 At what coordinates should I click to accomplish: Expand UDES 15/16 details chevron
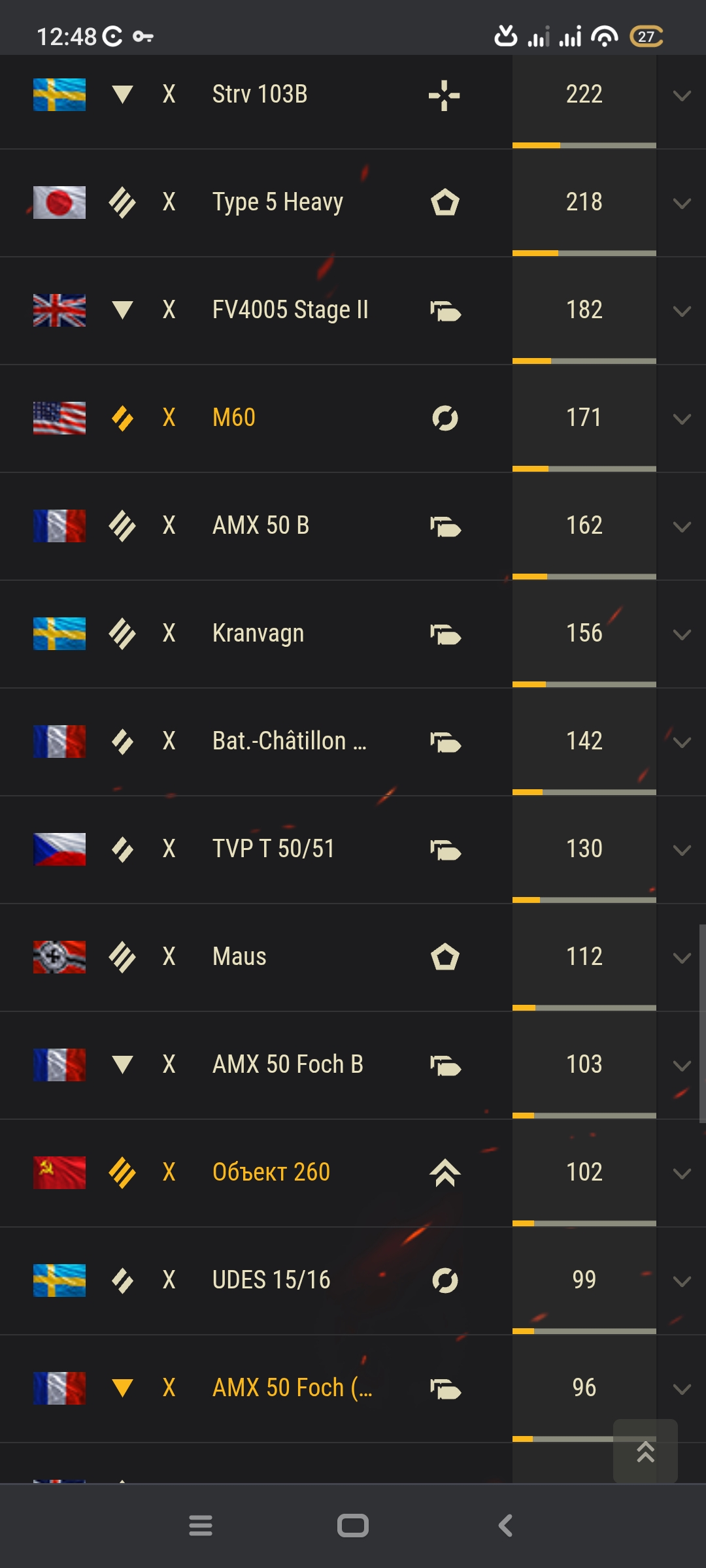(682, 1282)
